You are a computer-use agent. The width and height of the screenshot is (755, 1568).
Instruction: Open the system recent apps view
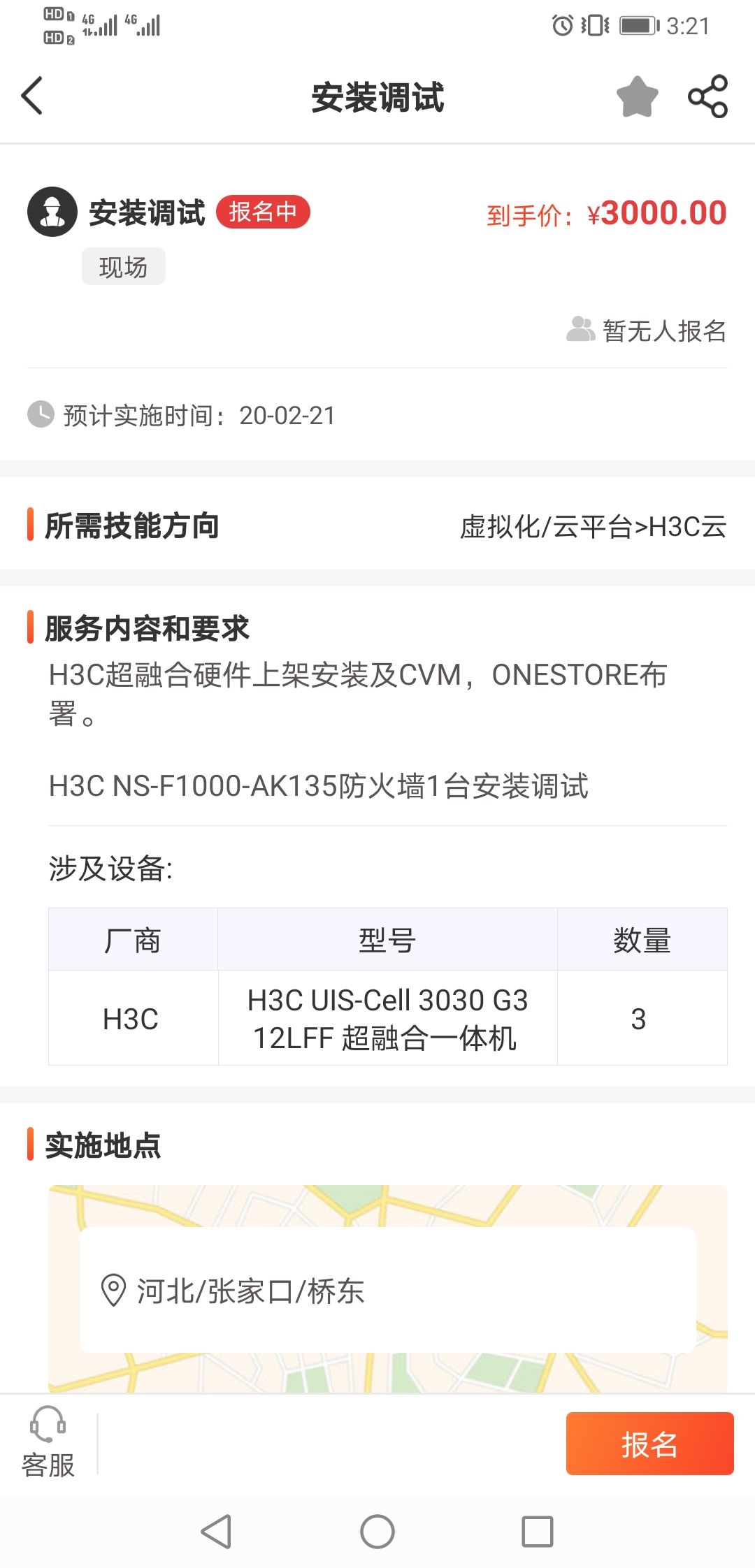point(538,1532)
